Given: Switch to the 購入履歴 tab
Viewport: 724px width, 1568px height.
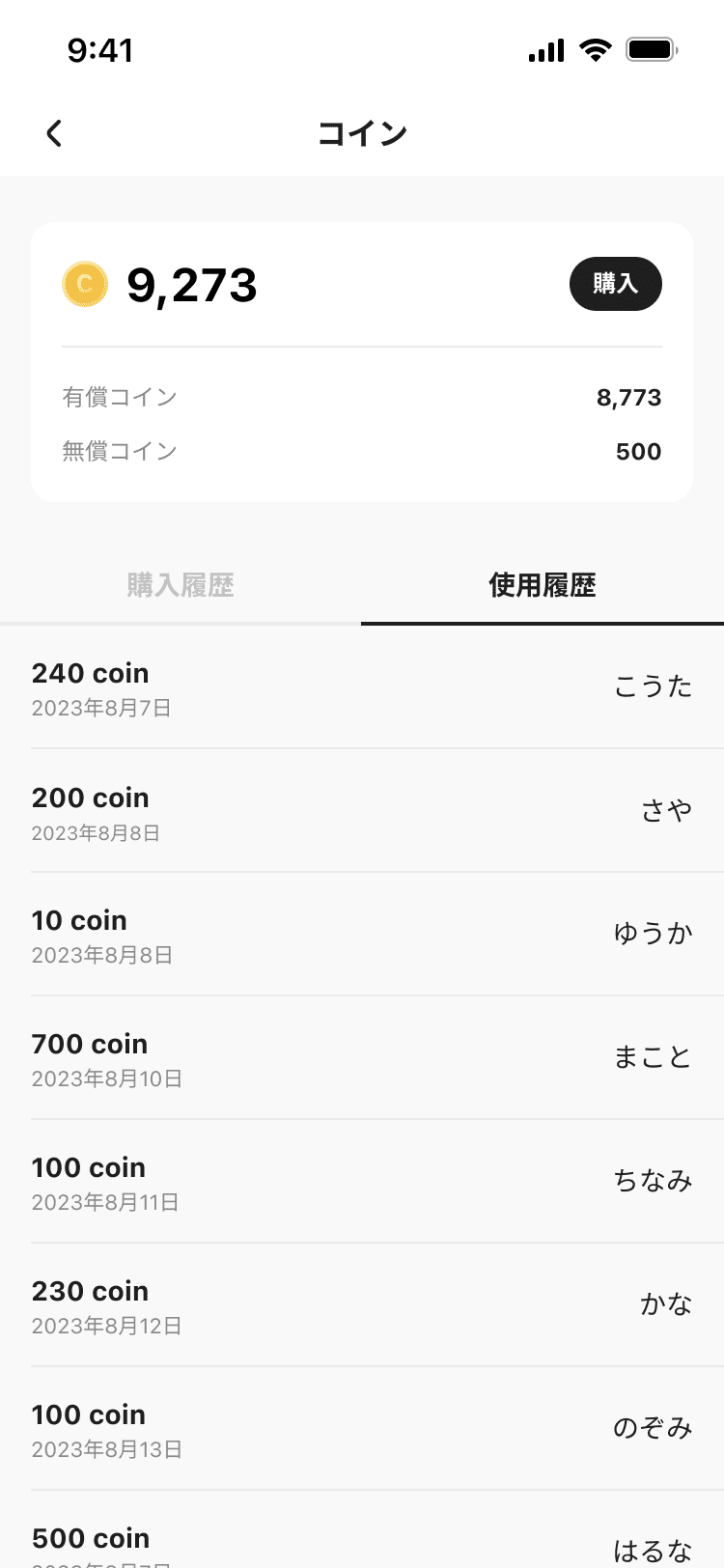Looking at the screenshot, I should [181, 586].
